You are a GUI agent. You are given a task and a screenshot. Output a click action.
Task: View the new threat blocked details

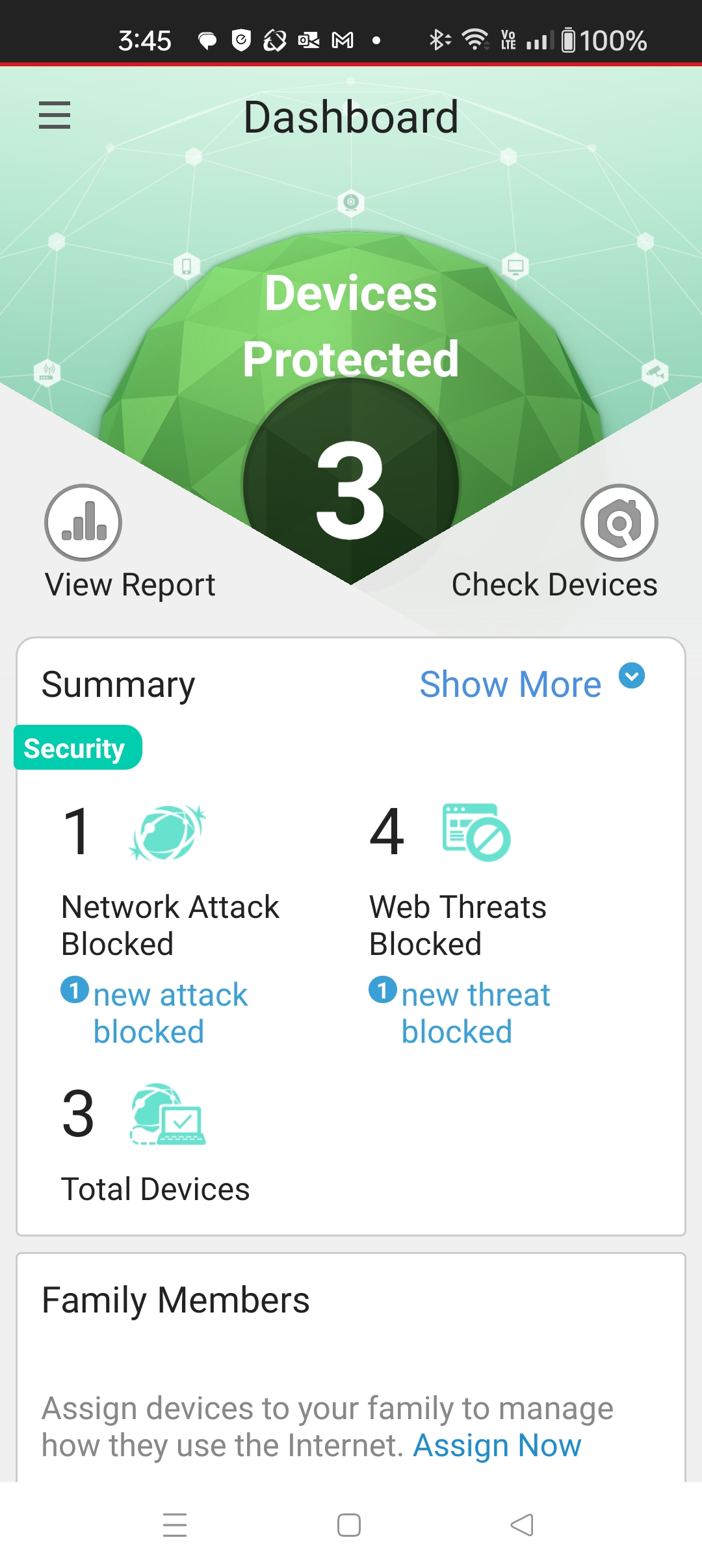pos(475,1012)
